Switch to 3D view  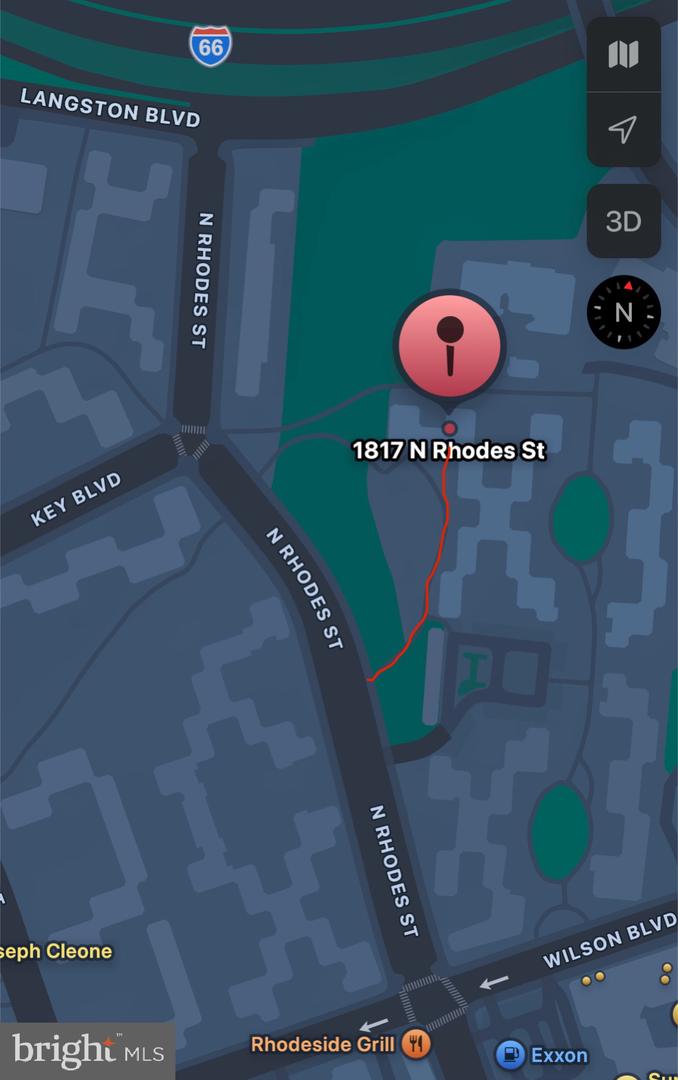pos(623,221)
